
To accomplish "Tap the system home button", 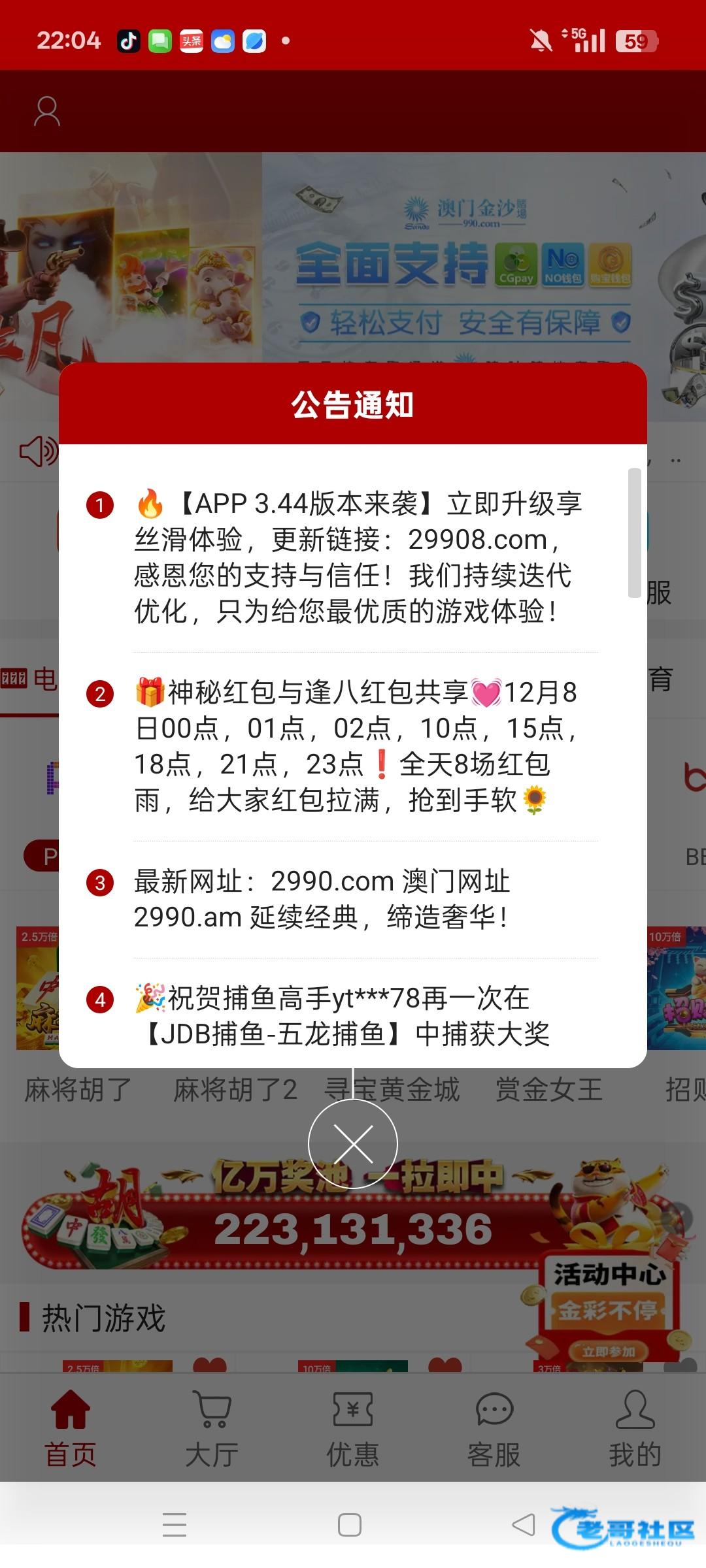I will click(350, 1525).
